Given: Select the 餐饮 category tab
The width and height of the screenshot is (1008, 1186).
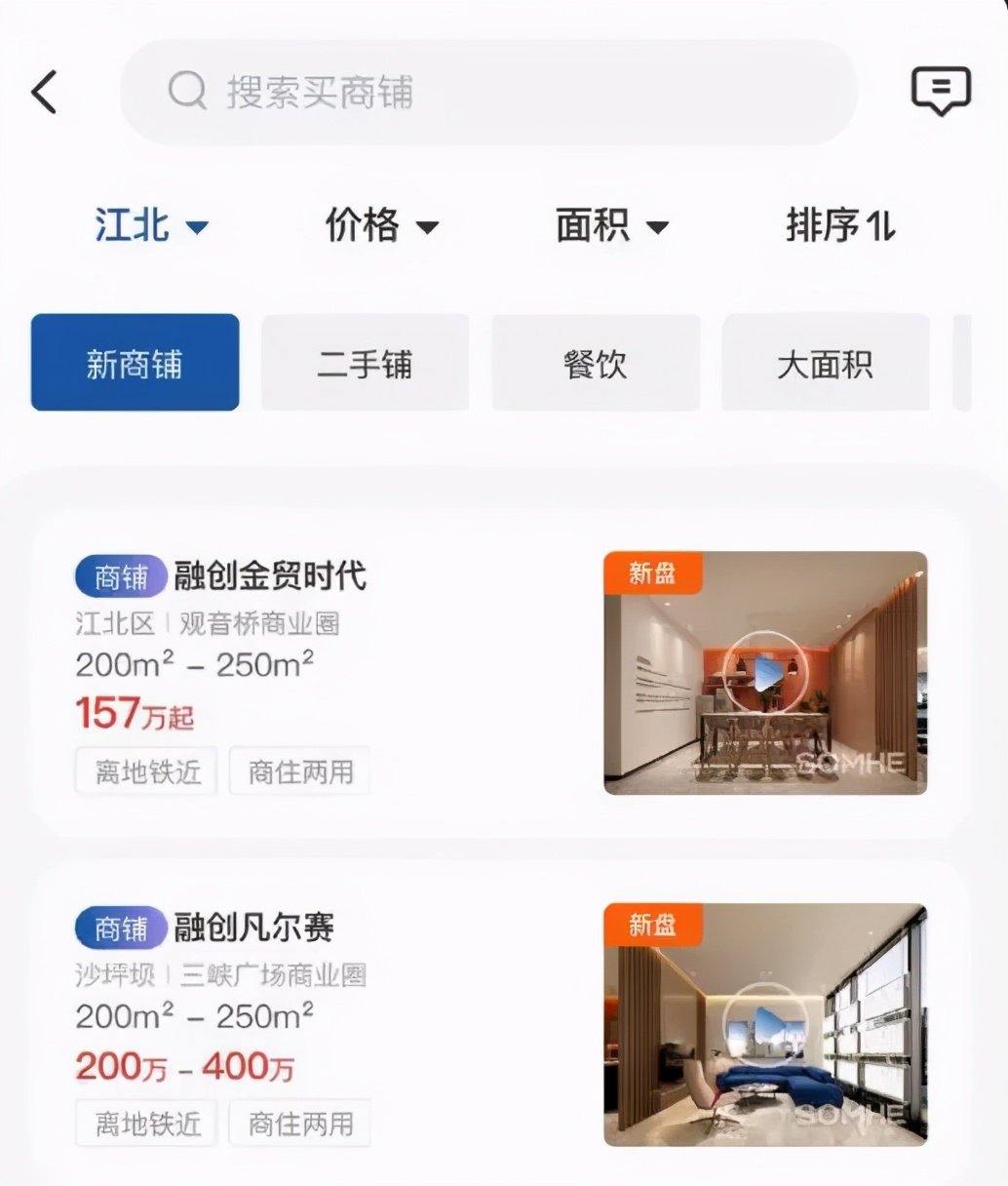Looking at the screenshot, I should 596,362.
